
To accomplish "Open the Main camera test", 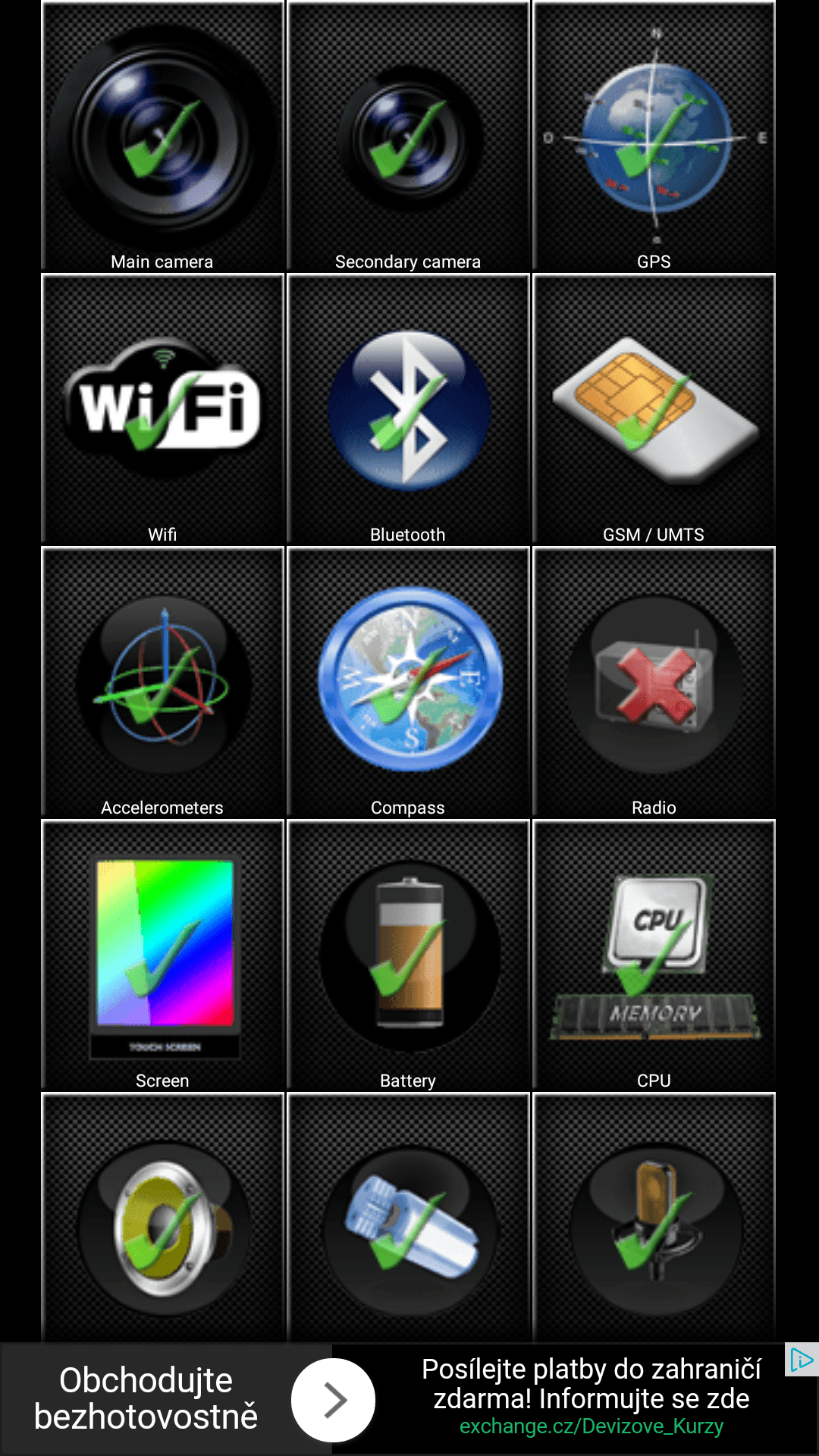I will pos(162,136).
